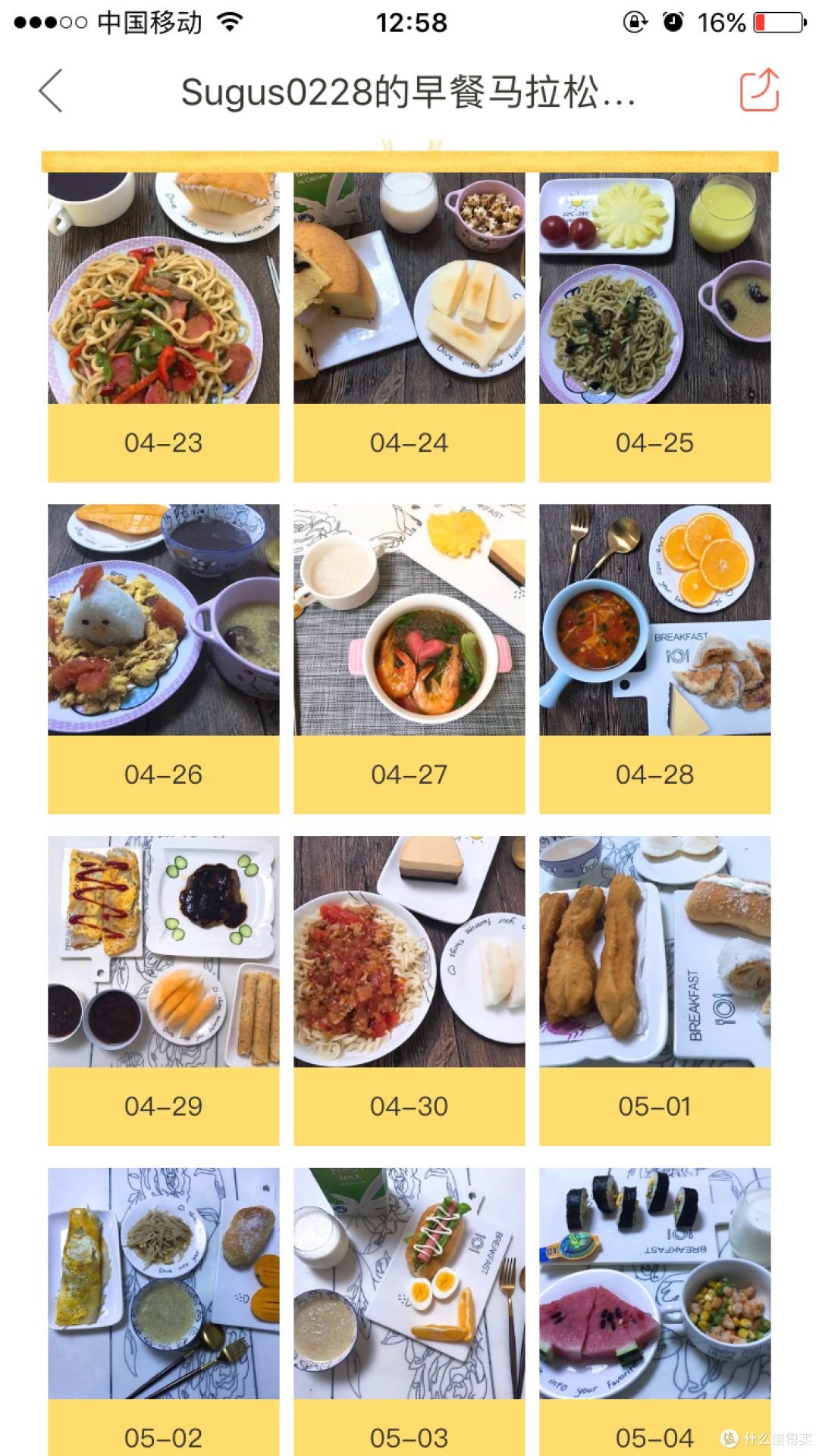This screenshot has width=819, height=1456.
Task: Open the 04-29 breakfast tile
Action: [x=163, y=991]
